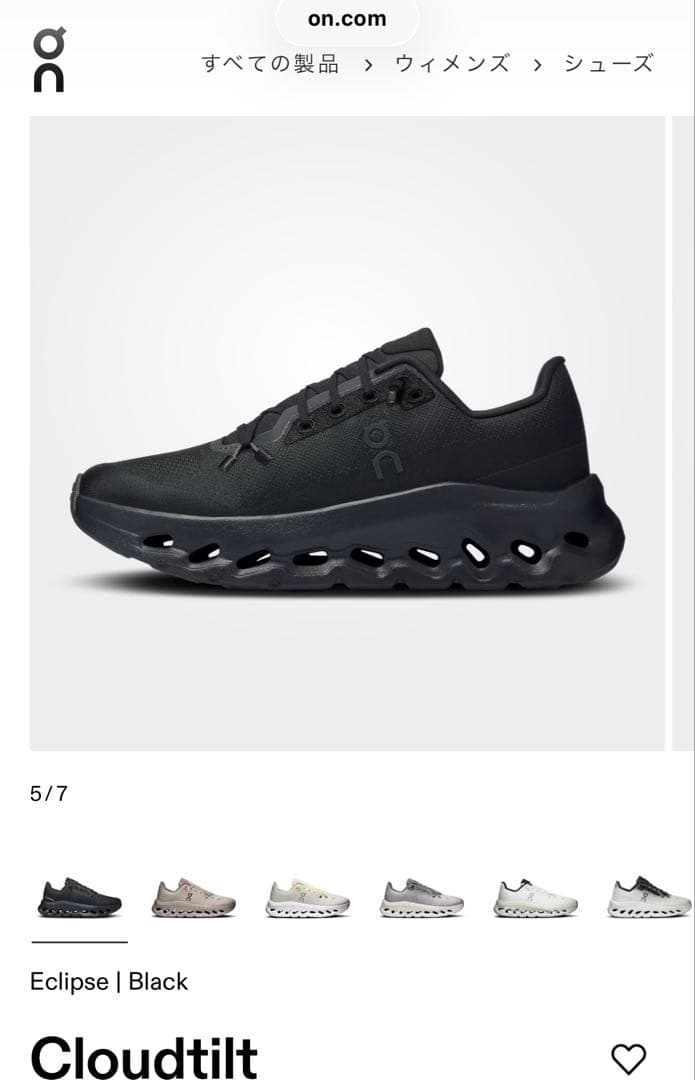Select the cream yellow shoe color
Viewport: 695px width, 1080px height.
click(x=307, y=896)
